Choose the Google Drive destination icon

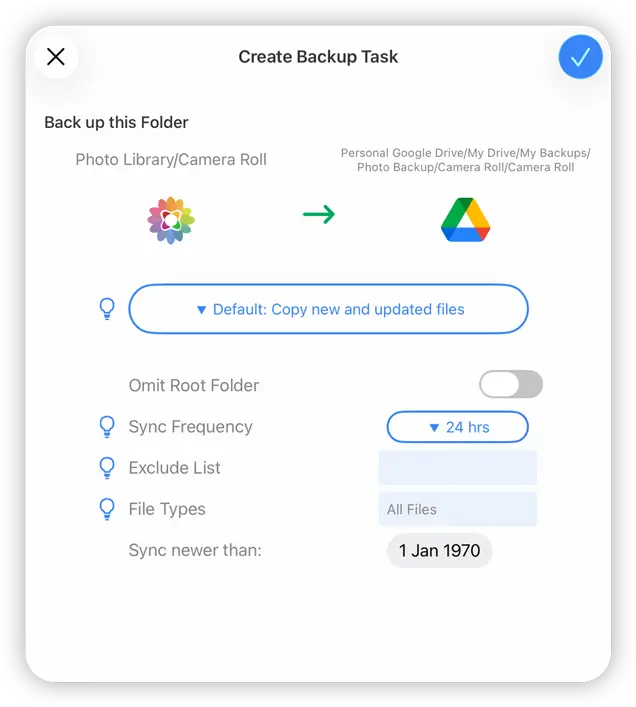(x=465, y=220)
